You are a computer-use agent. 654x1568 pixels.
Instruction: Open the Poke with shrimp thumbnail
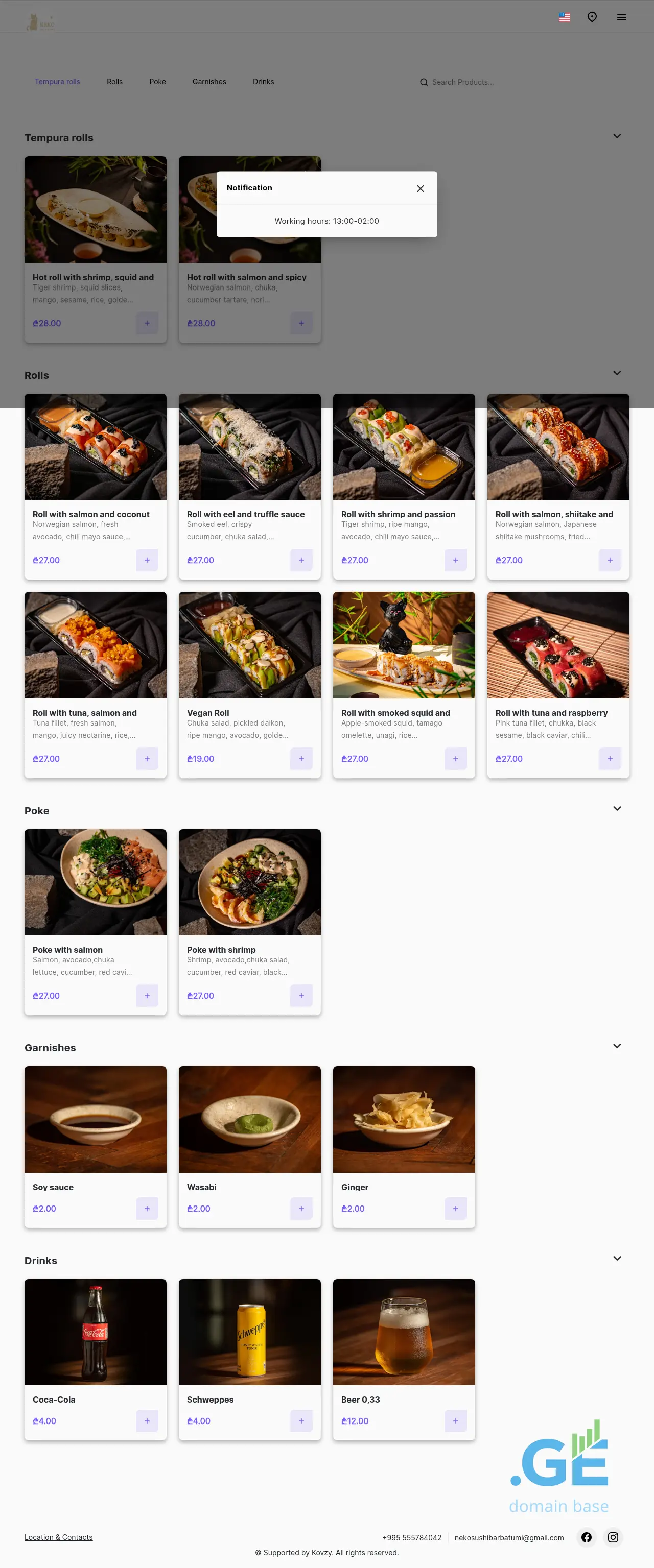point(250,882)
